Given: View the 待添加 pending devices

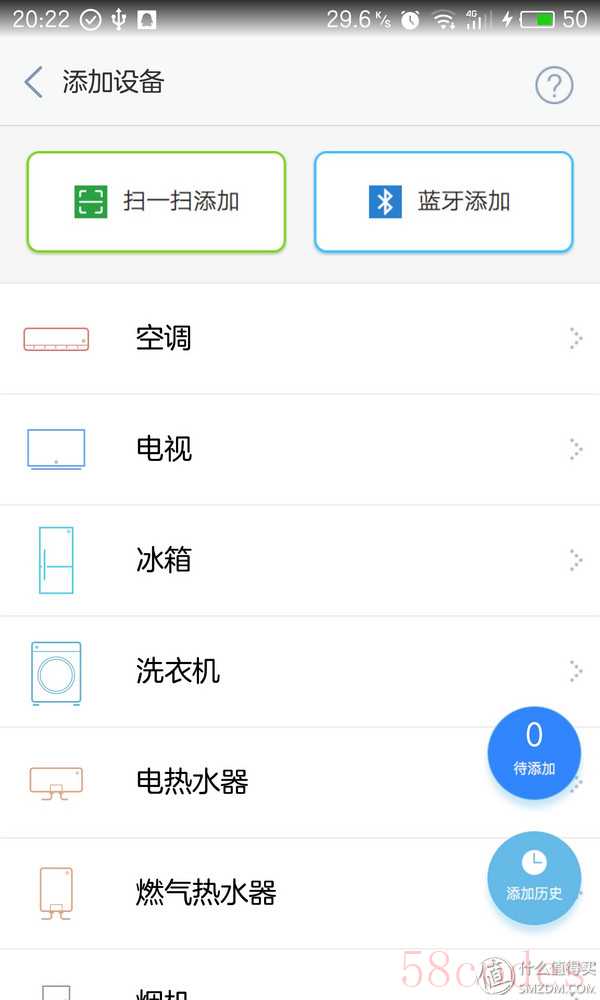Looking at the screenshot, I should click(x=534, y=752).
